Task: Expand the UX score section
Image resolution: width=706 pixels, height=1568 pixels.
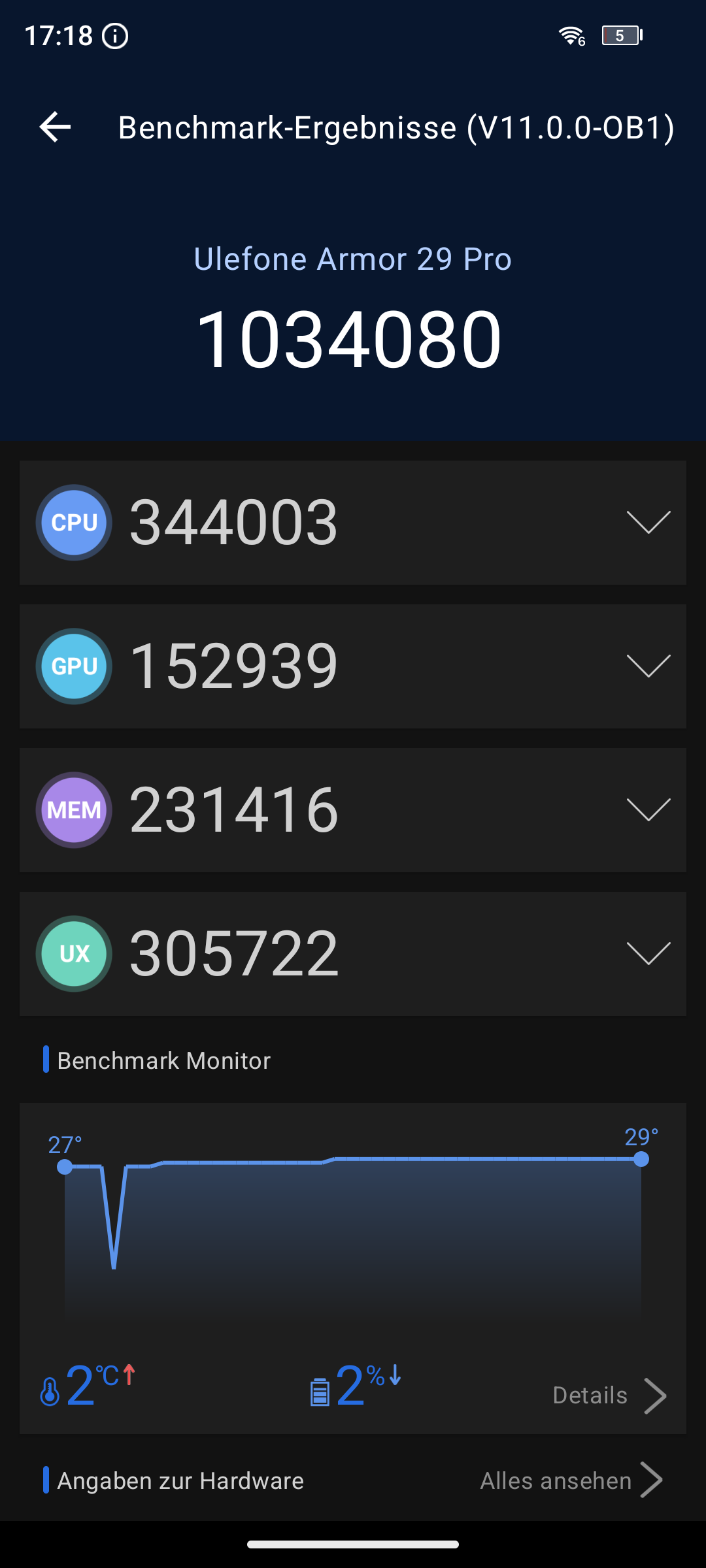Action: point(648,953)
